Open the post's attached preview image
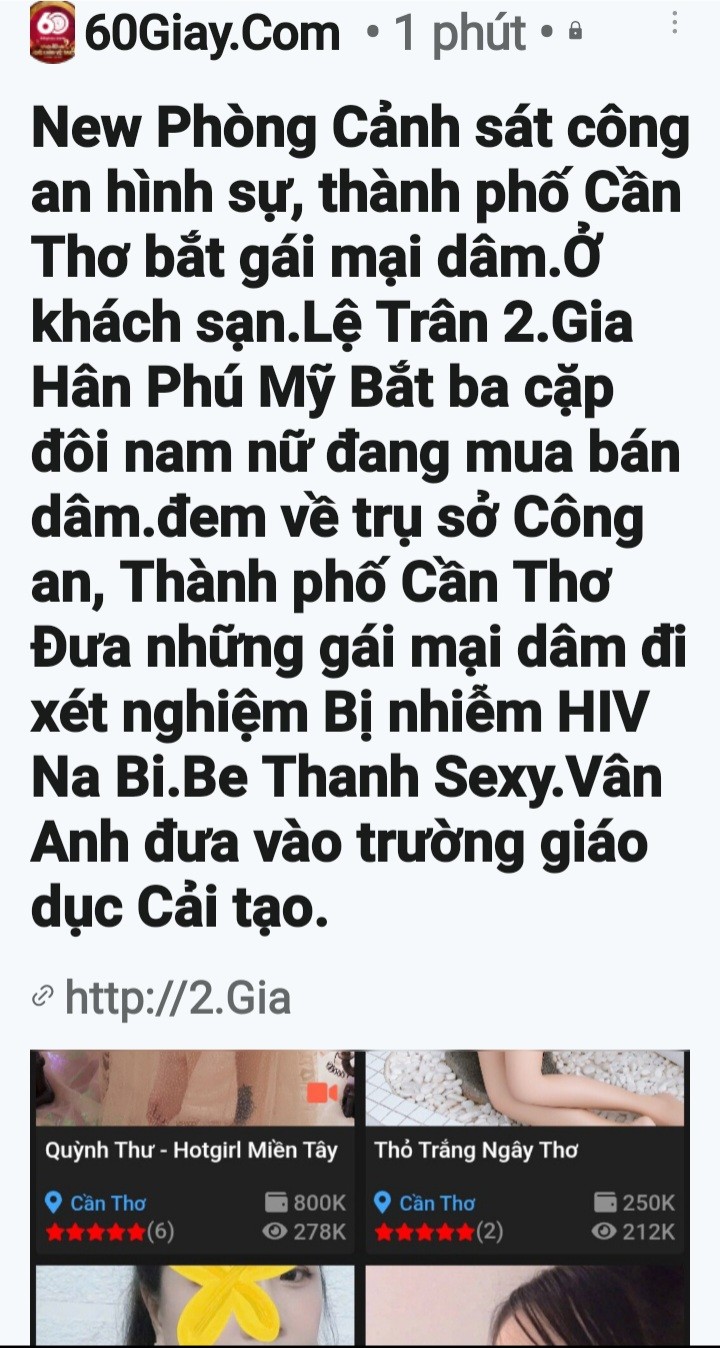Image resolution: width=720 pixels, height=1348 pixels. (360, 1195)
